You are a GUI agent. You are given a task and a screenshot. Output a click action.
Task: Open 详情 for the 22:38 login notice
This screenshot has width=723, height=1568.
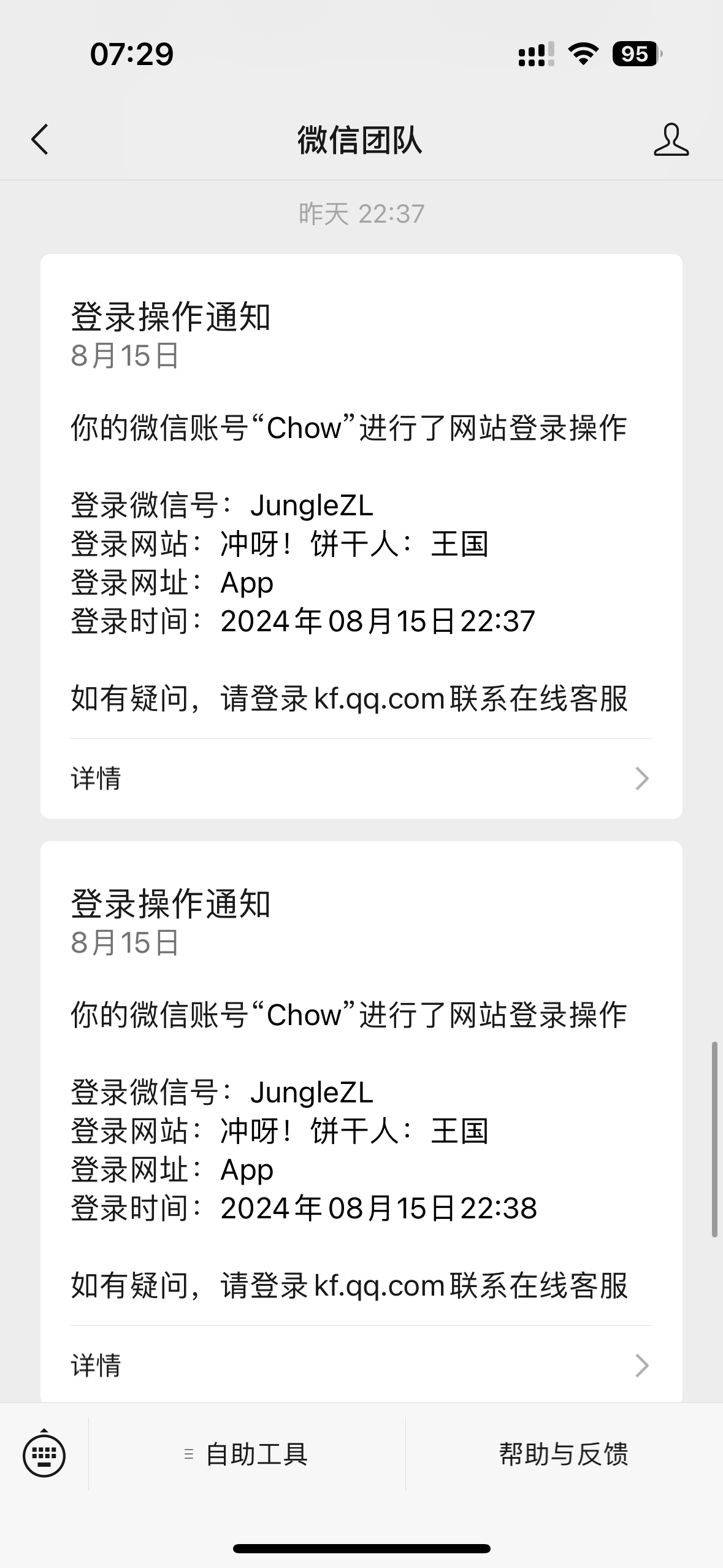click(361, 1365)
